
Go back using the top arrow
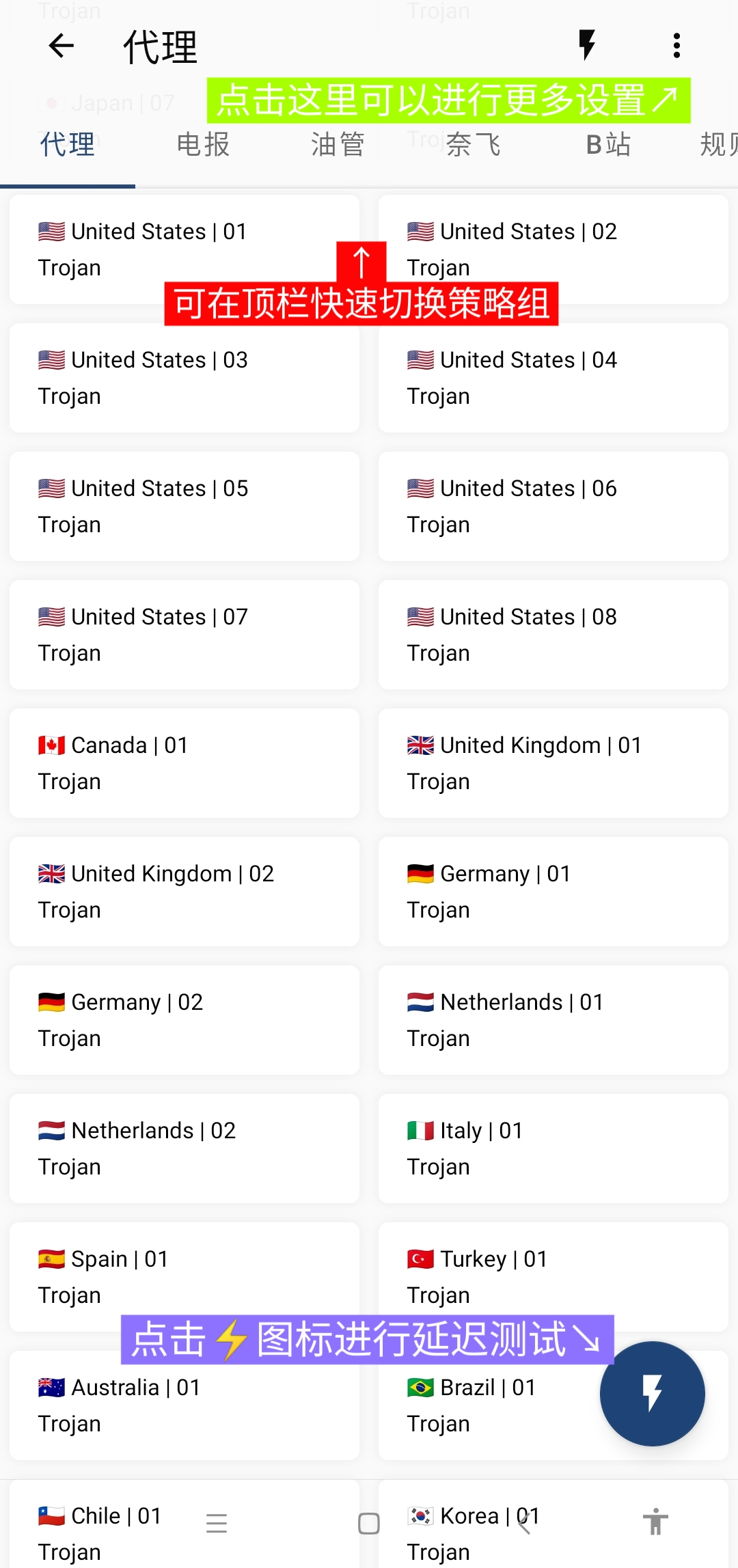point(61,46)
